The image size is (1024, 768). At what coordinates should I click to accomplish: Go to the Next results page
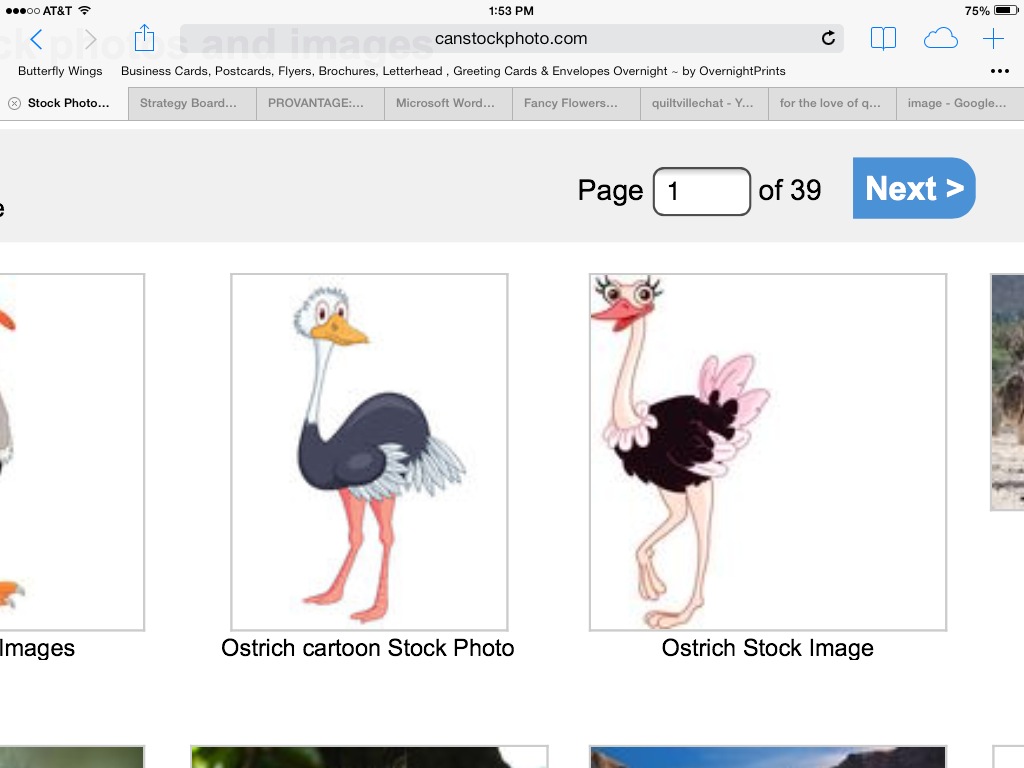pos(913,188)
